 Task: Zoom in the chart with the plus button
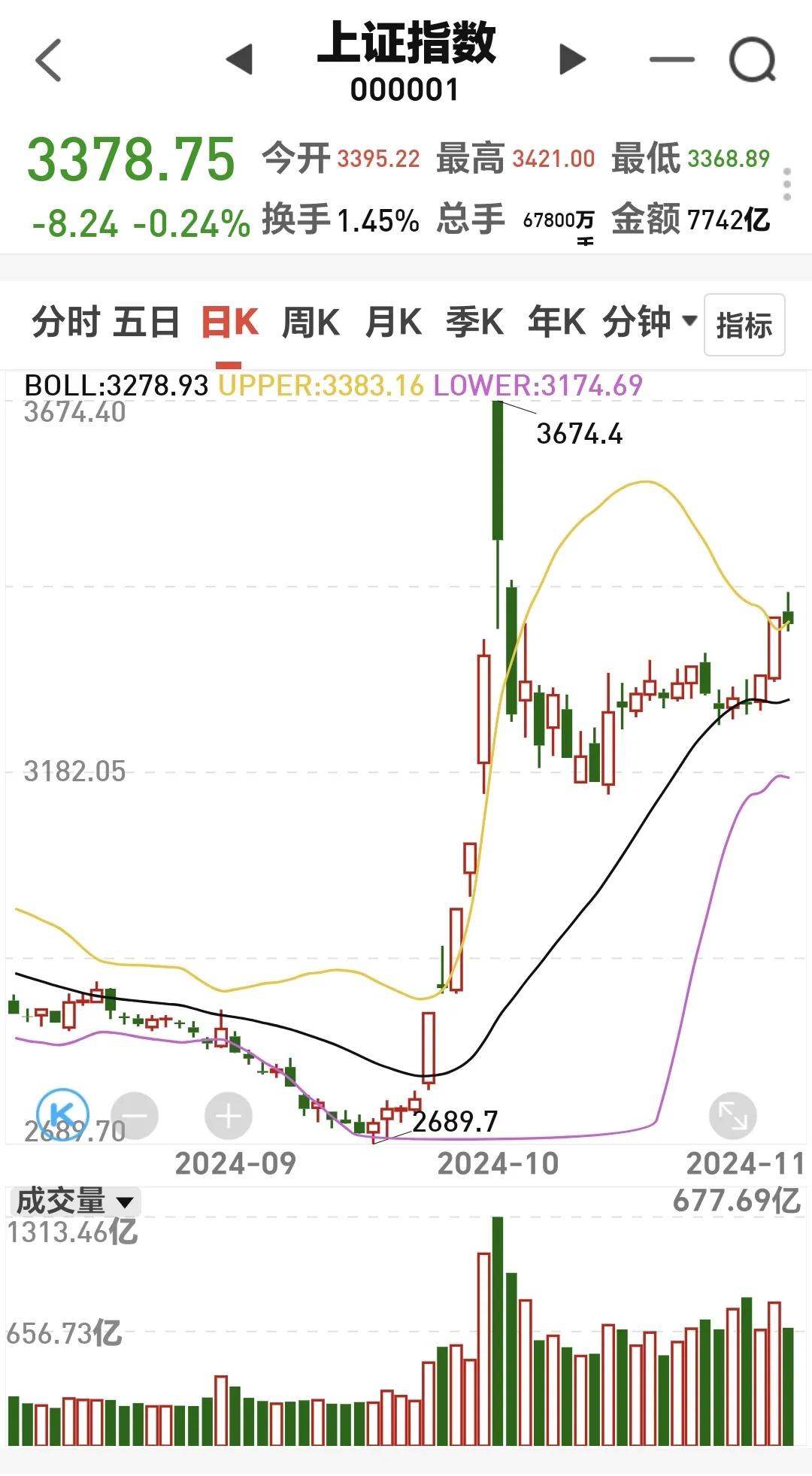pos(229,1116)
